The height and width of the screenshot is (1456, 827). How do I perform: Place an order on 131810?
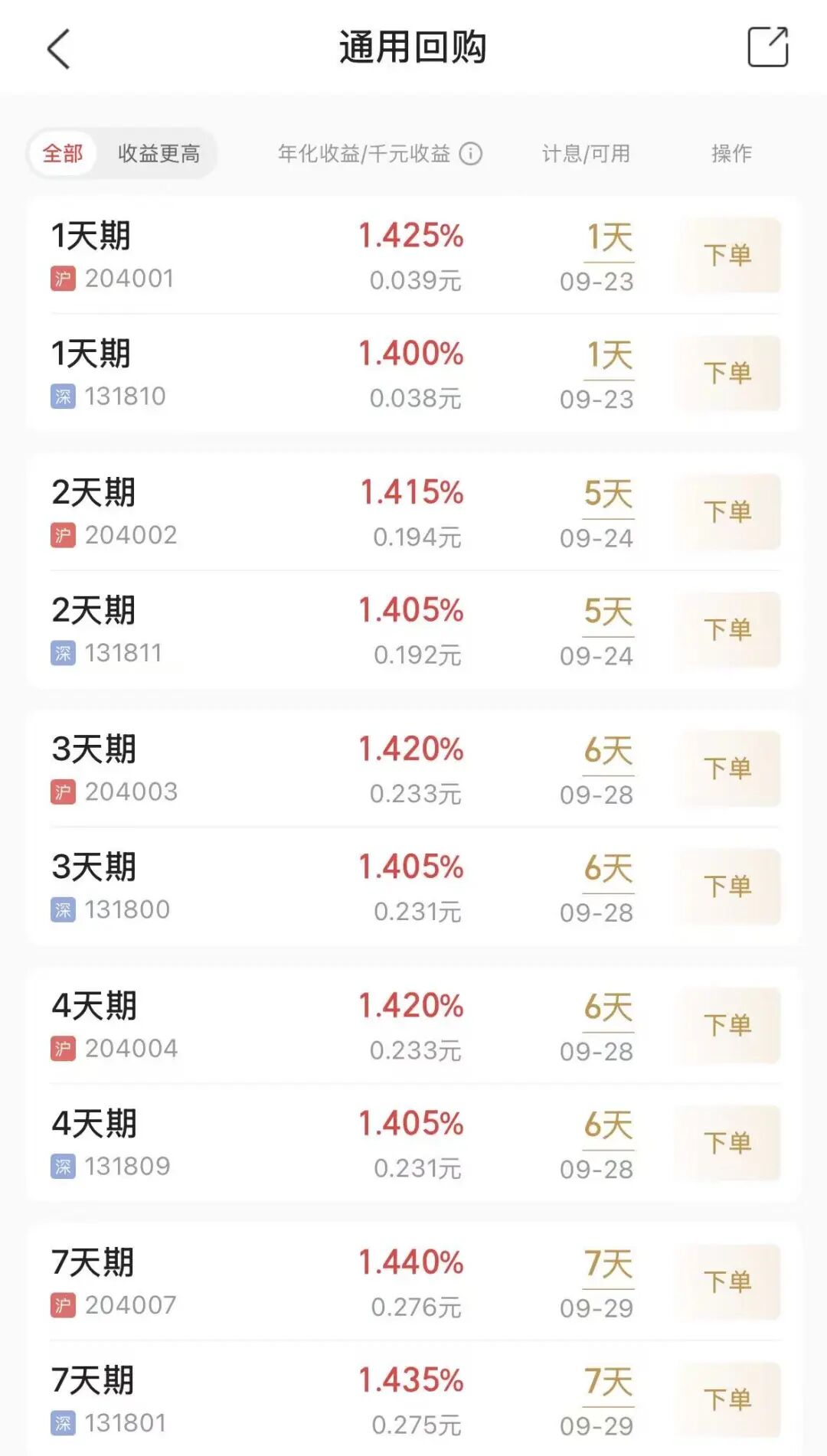[728, 374]
